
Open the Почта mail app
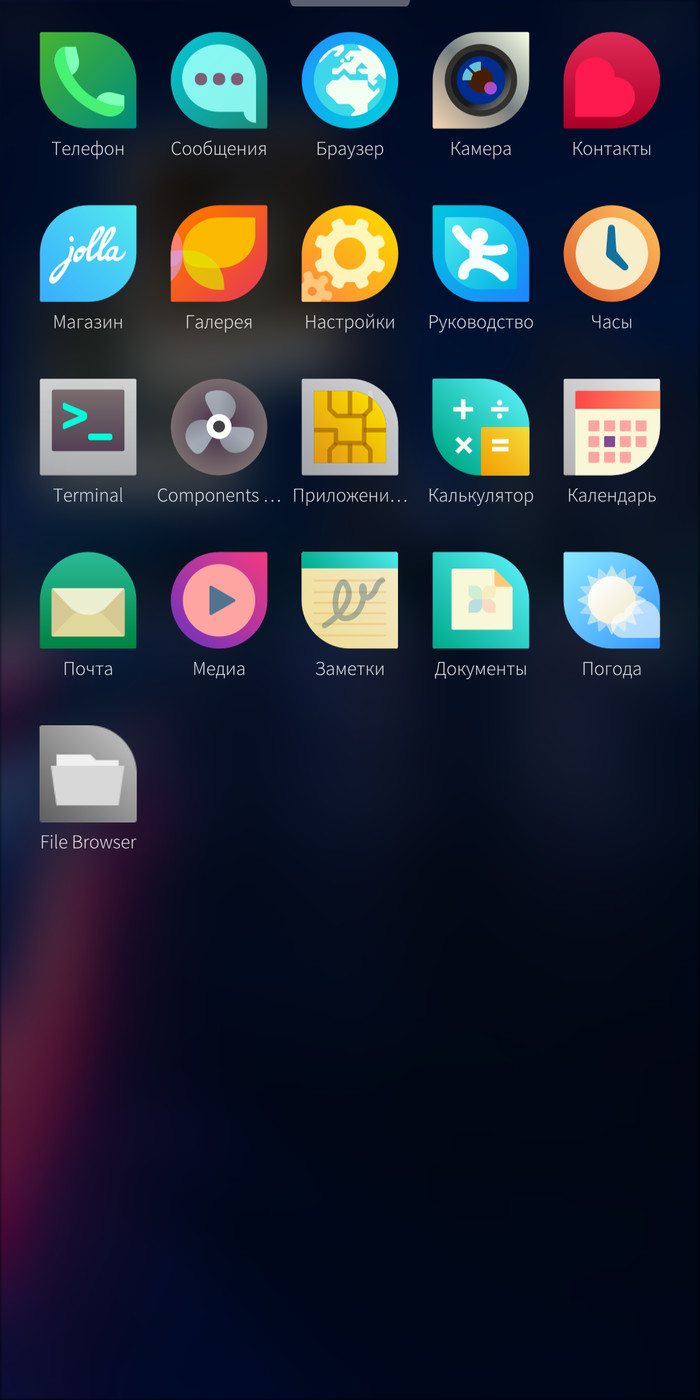88,600
